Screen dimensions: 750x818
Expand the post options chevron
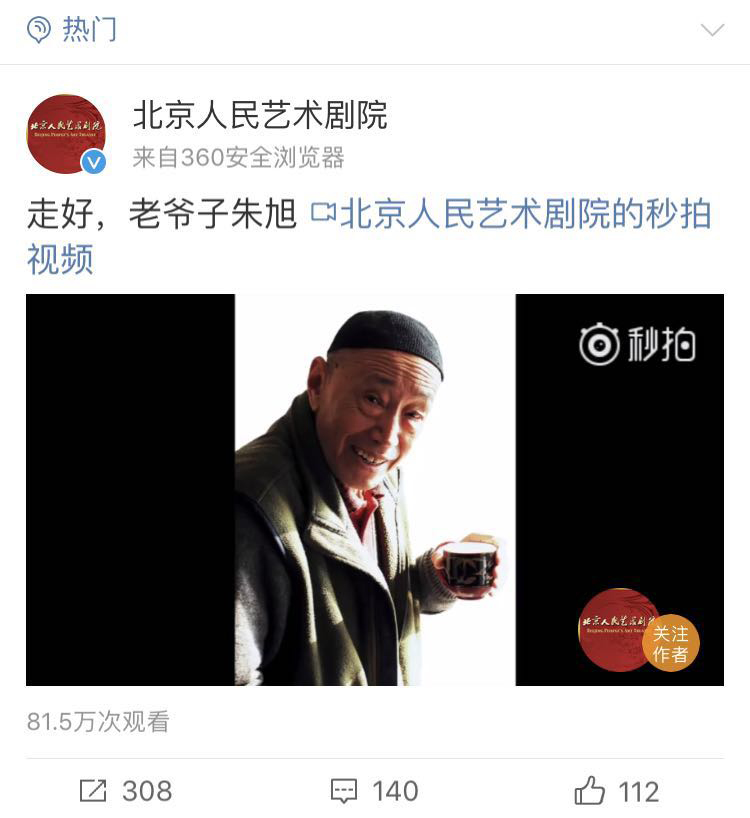click(x=712, y=30)
